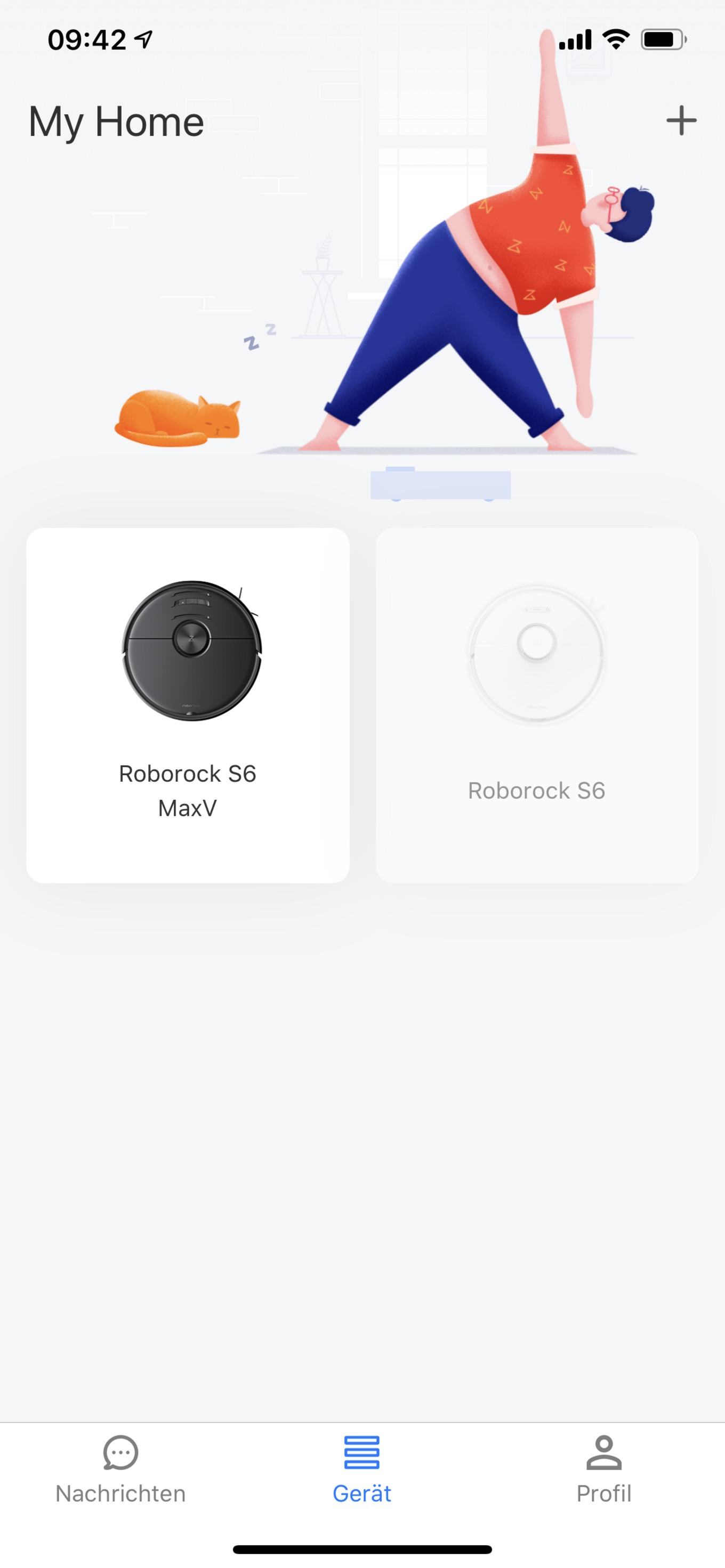The width and height of the screenshot is (725, 1568).
Task: Switch to the Nachrichten tab
Action: 120,1469
